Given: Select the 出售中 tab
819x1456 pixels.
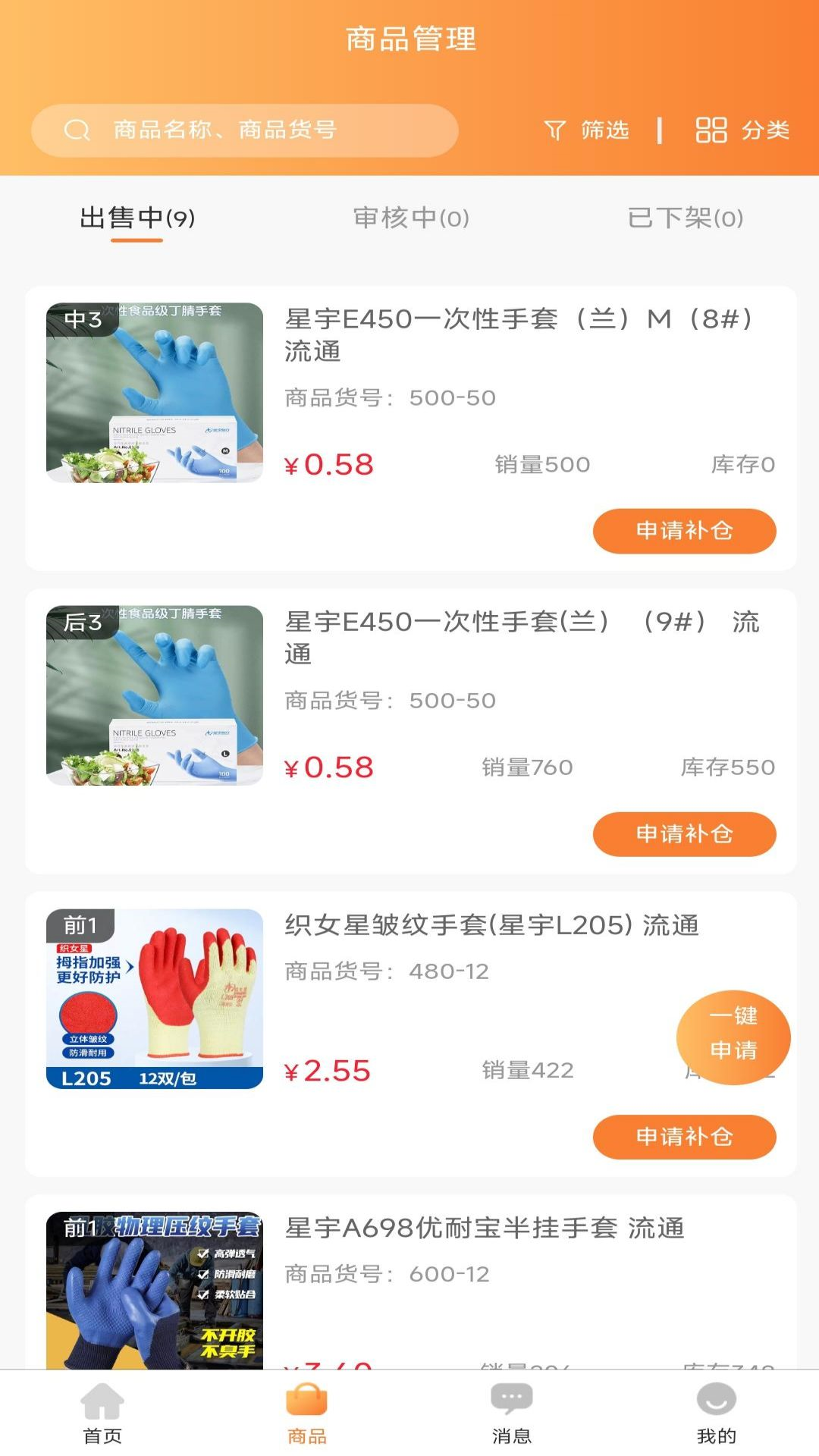Looking at the screenshot, I should [135, 219].
